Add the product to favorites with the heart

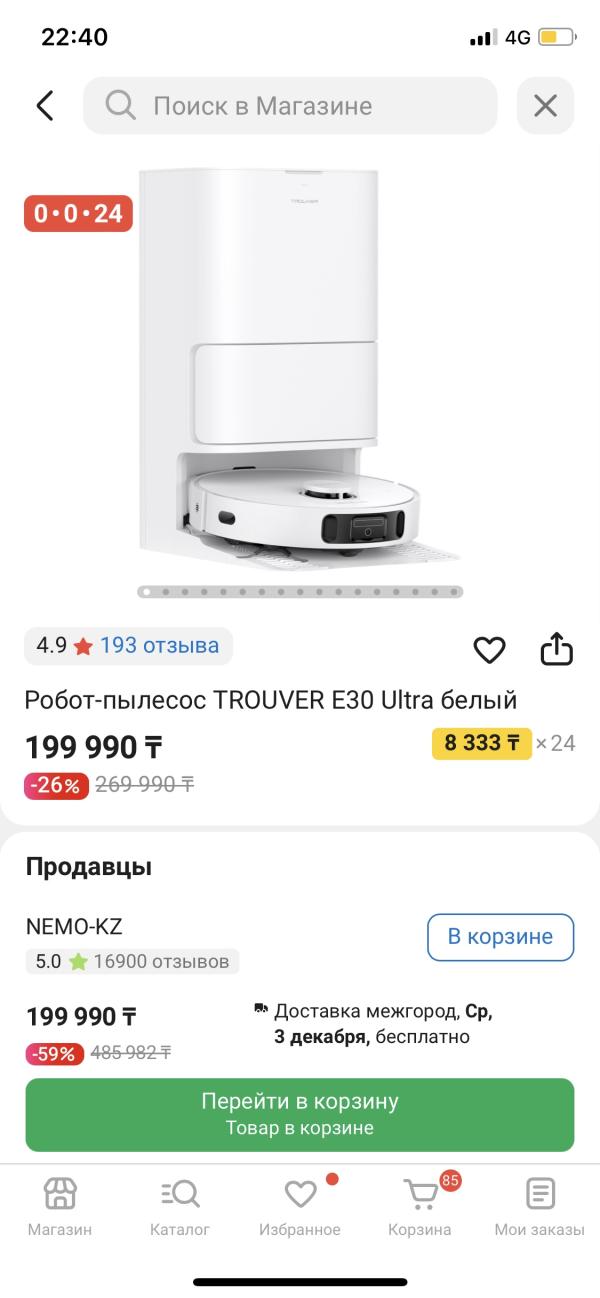(489, 651)
